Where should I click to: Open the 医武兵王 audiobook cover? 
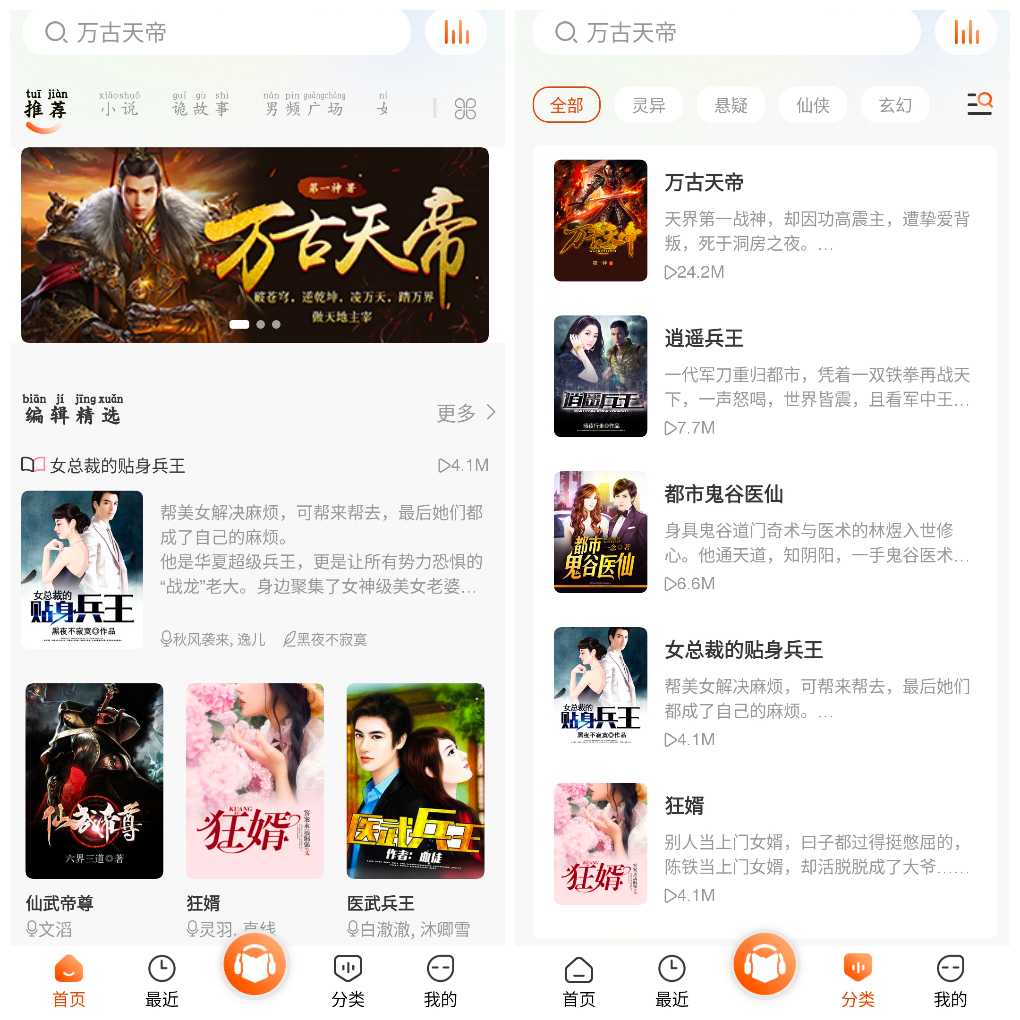(415, 781)
